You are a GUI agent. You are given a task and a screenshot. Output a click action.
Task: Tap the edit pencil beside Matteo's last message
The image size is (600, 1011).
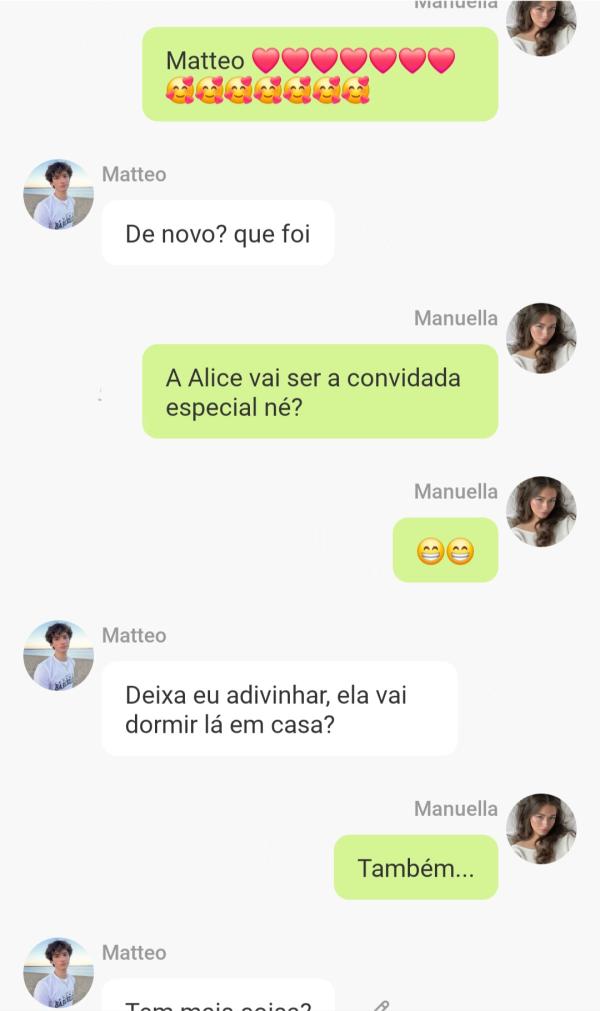(380, 1004)
